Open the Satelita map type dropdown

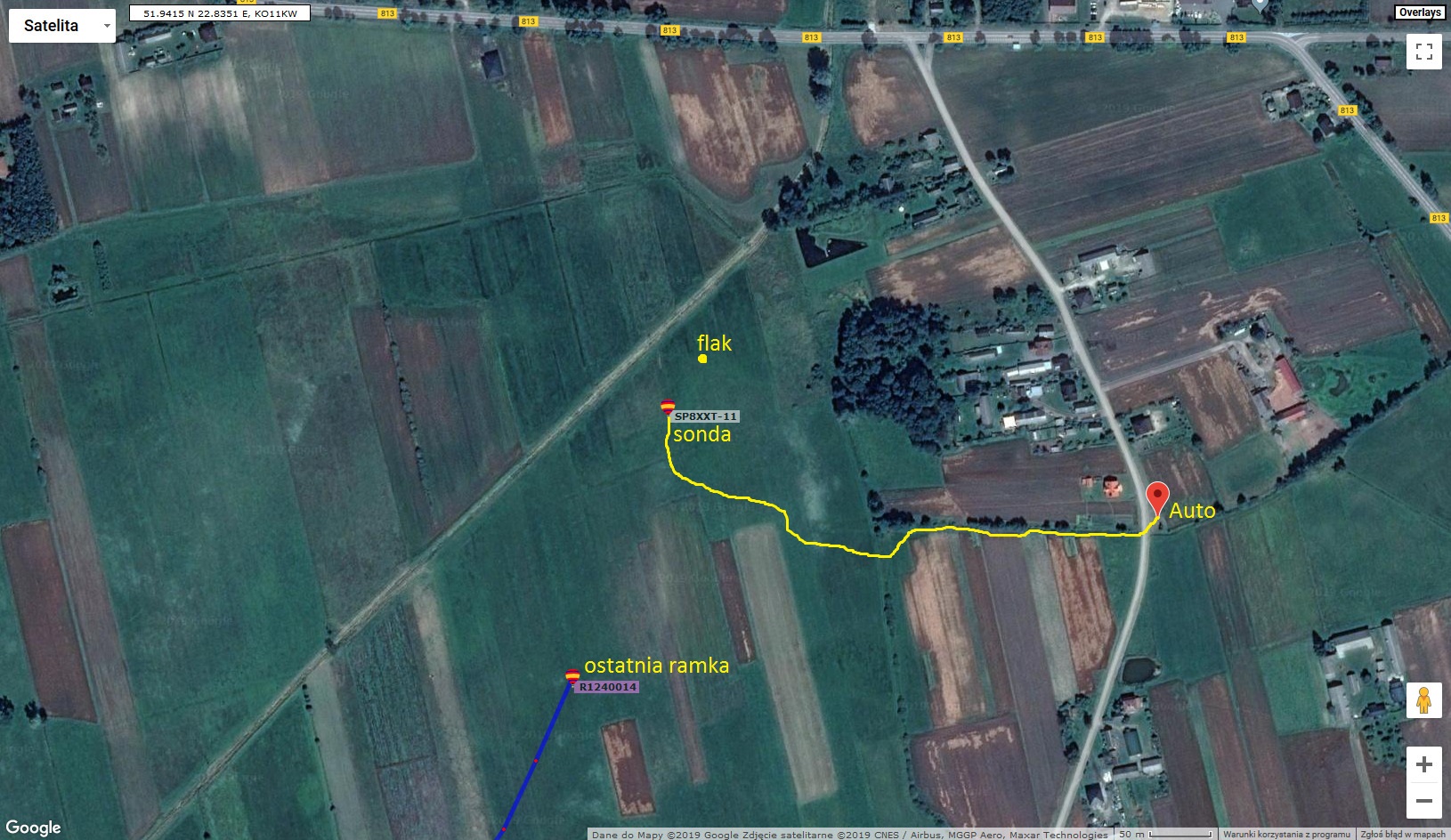[x=62, y=26]
